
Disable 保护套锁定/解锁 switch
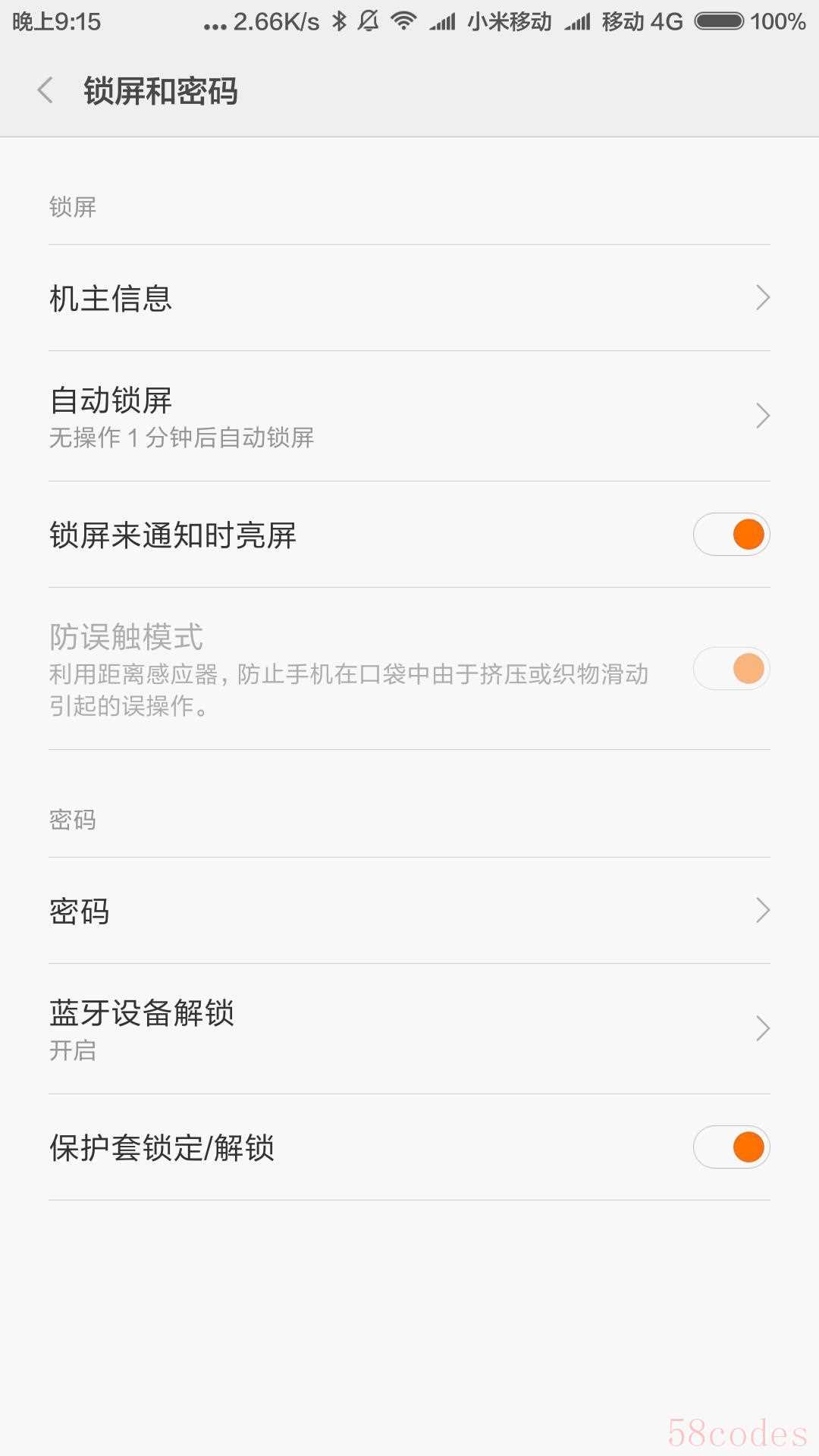tap(732, 1147)
